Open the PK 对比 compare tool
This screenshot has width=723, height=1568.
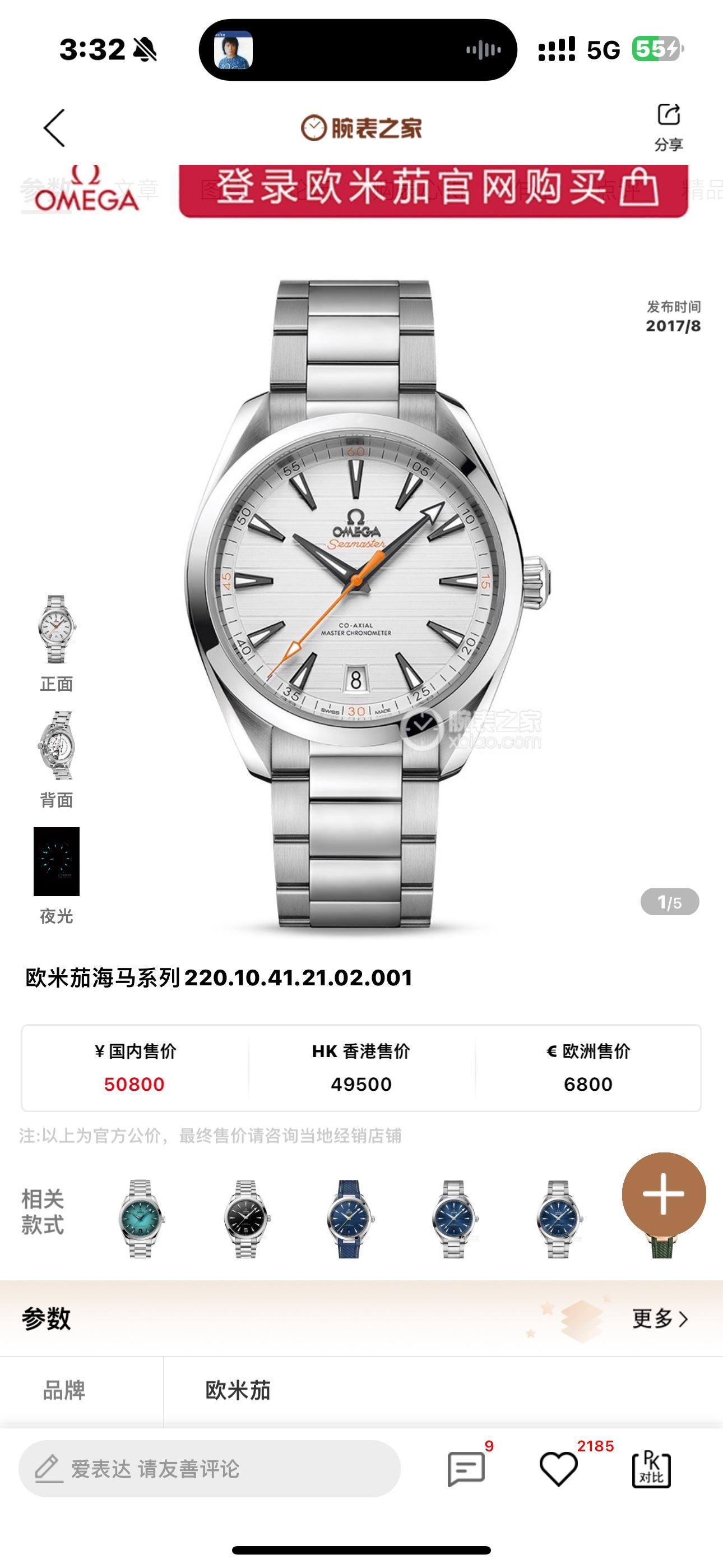point(651,1469)
